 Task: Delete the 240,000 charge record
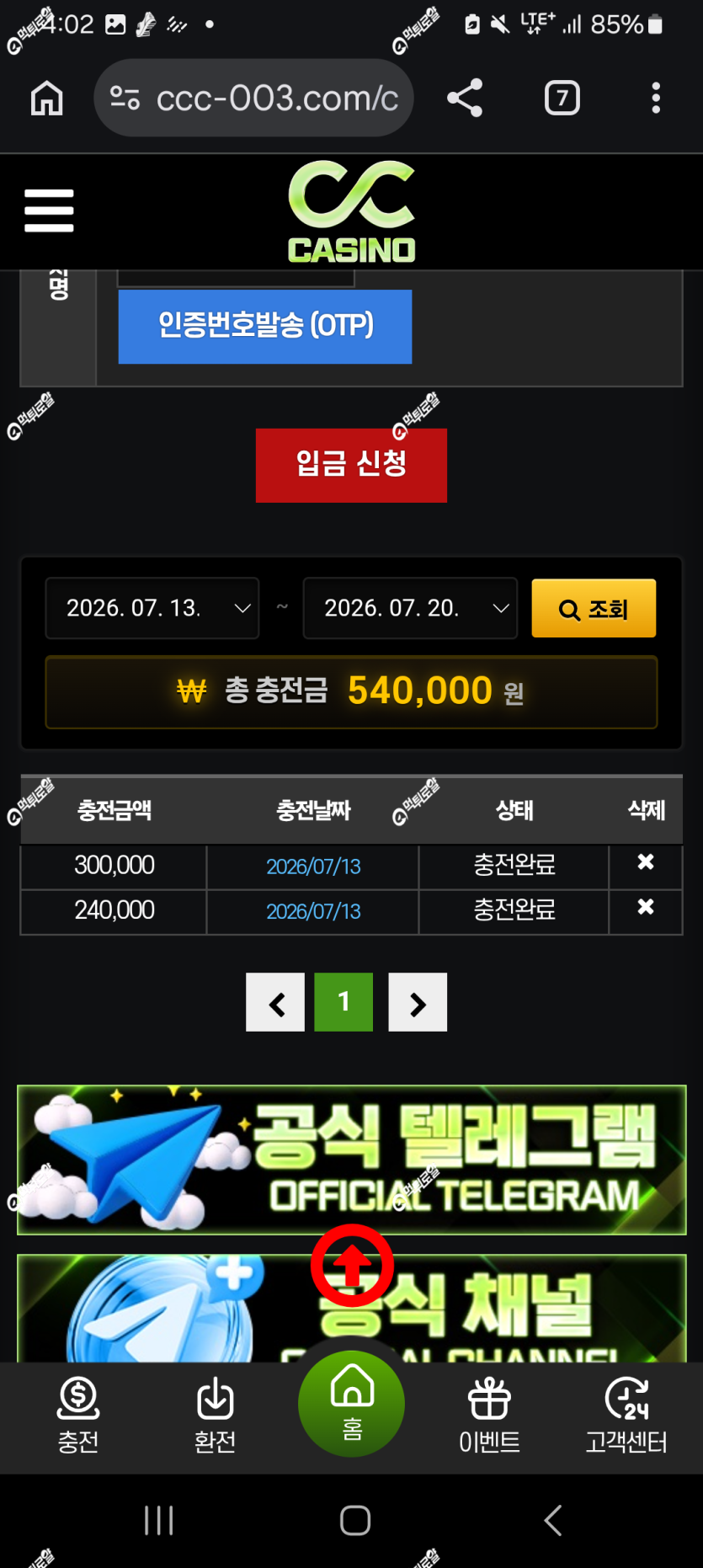tap(646, 908)
